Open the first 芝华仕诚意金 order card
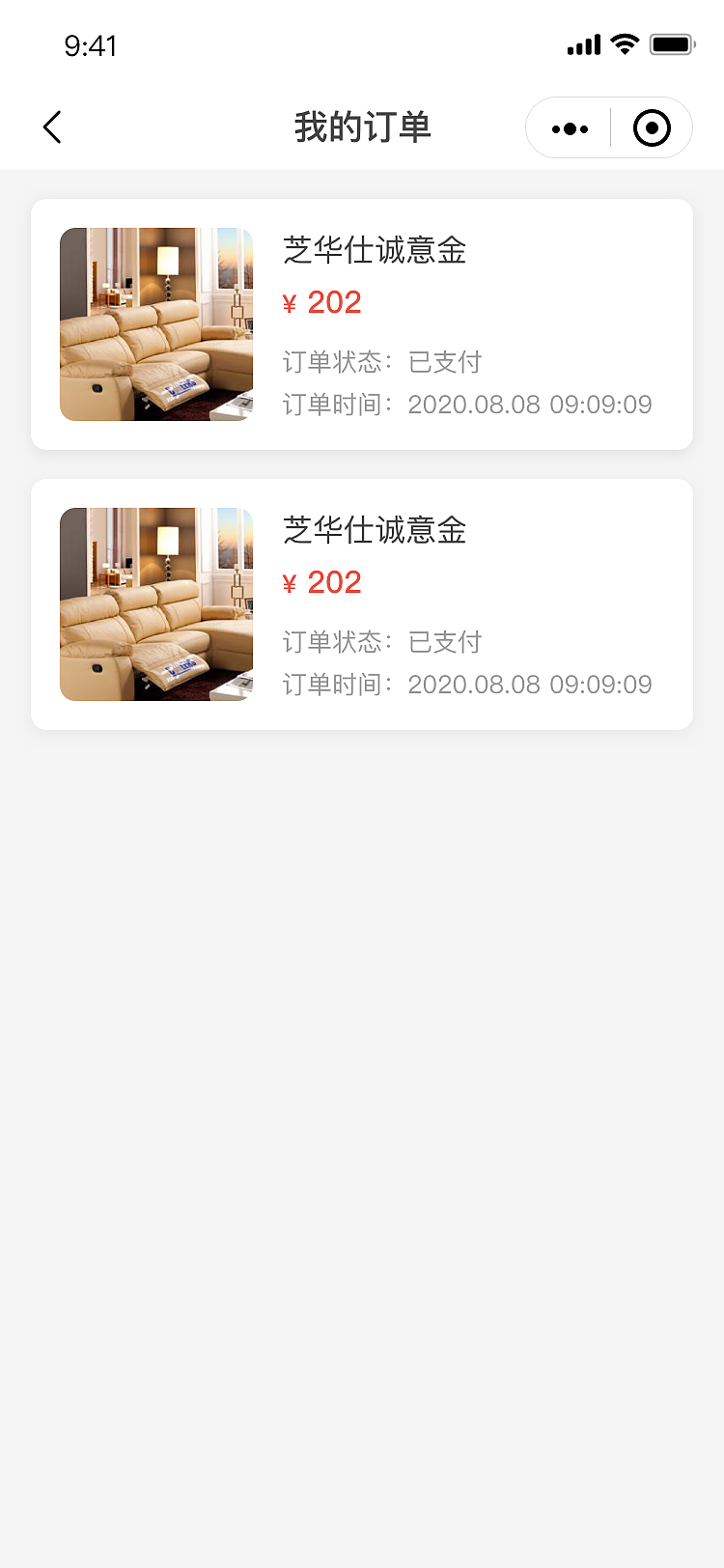Viewport: 724px width, 1568px height. tap(362, 323)
